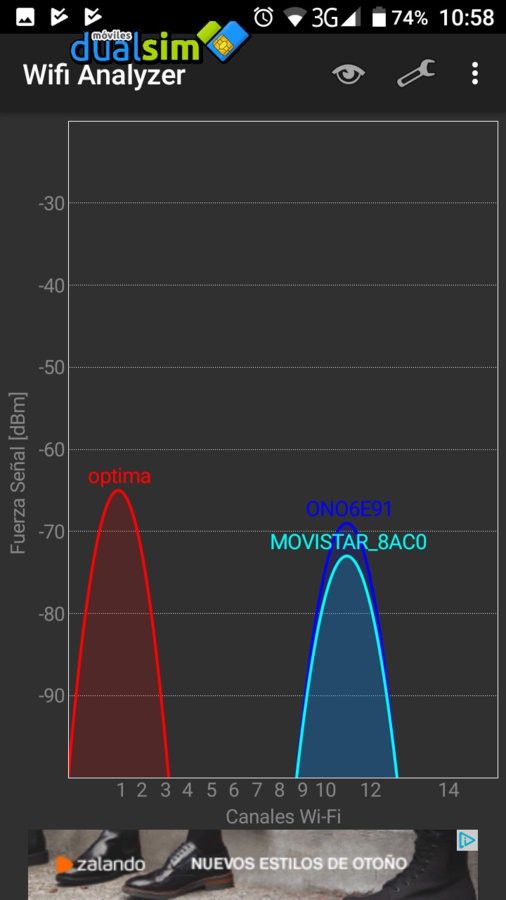Open the three-dot overflow menu
The image size is (506, 900).
point(474,73)
